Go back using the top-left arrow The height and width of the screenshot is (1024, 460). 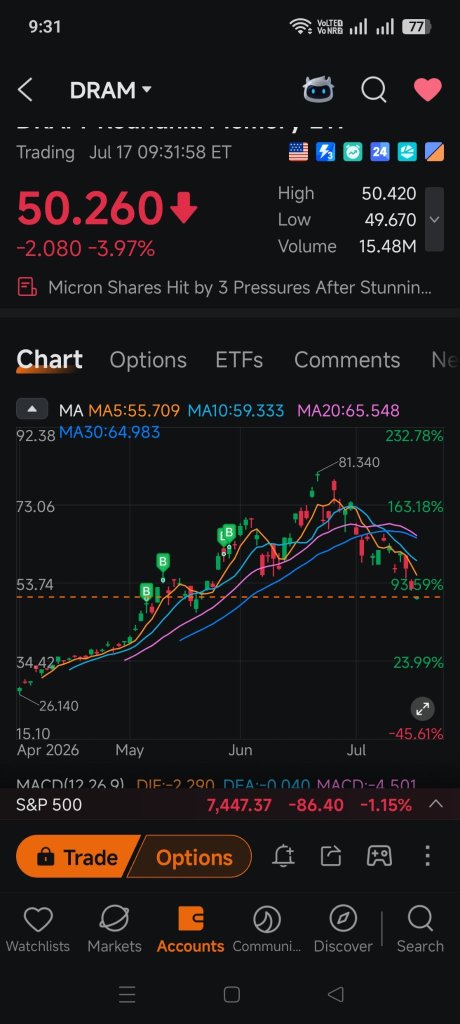(x=25, y=89)
